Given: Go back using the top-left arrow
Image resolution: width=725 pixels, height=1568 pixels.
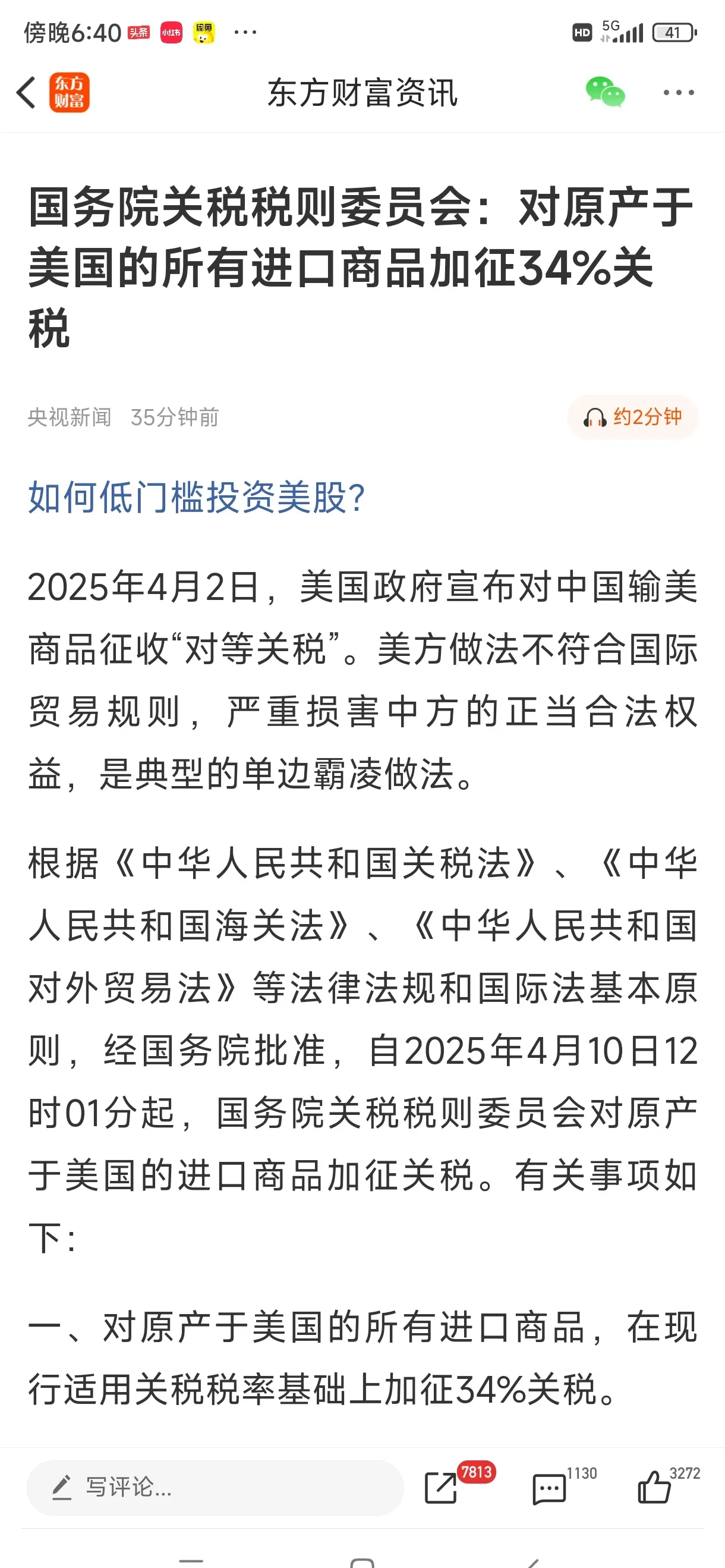Looking at the screenshot, I should click(26, 93).
